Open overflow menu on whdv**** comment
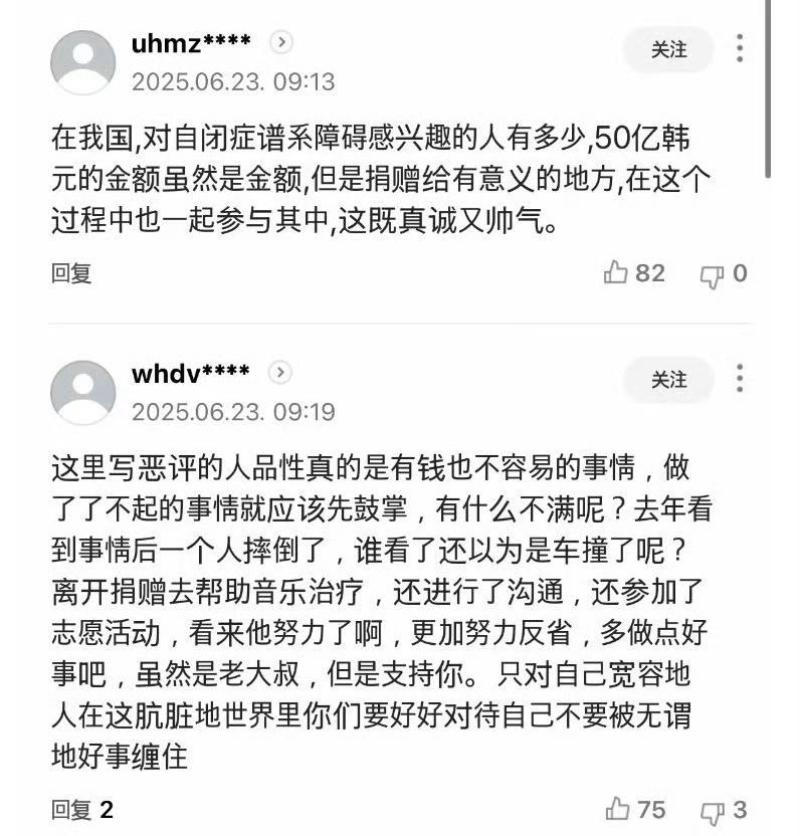Viewport: 800px width, 836px height. 740,380
